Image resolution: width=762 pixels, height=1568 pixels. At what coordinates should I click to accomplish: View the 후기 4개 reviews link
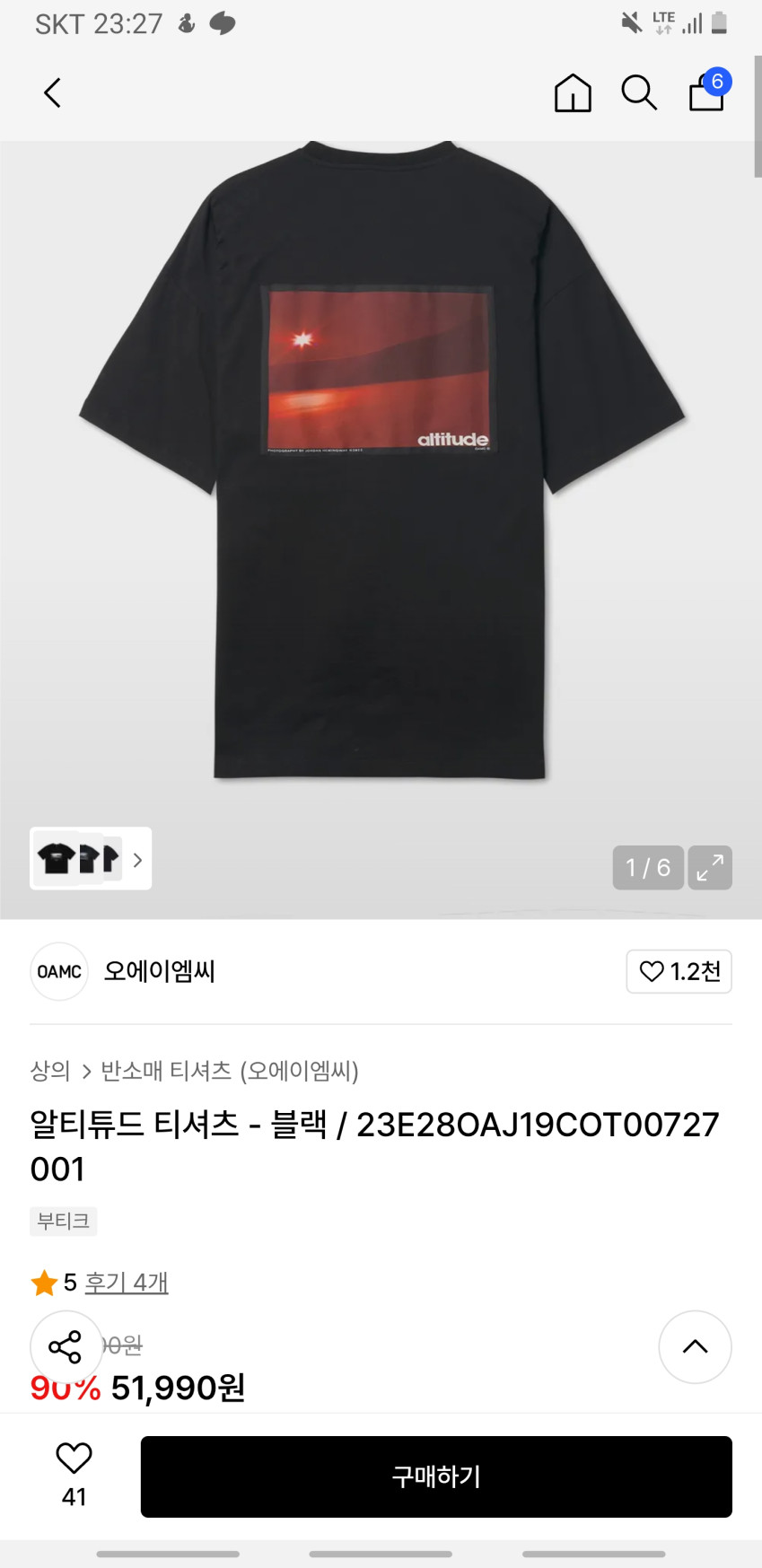(x=127, y=1283)
